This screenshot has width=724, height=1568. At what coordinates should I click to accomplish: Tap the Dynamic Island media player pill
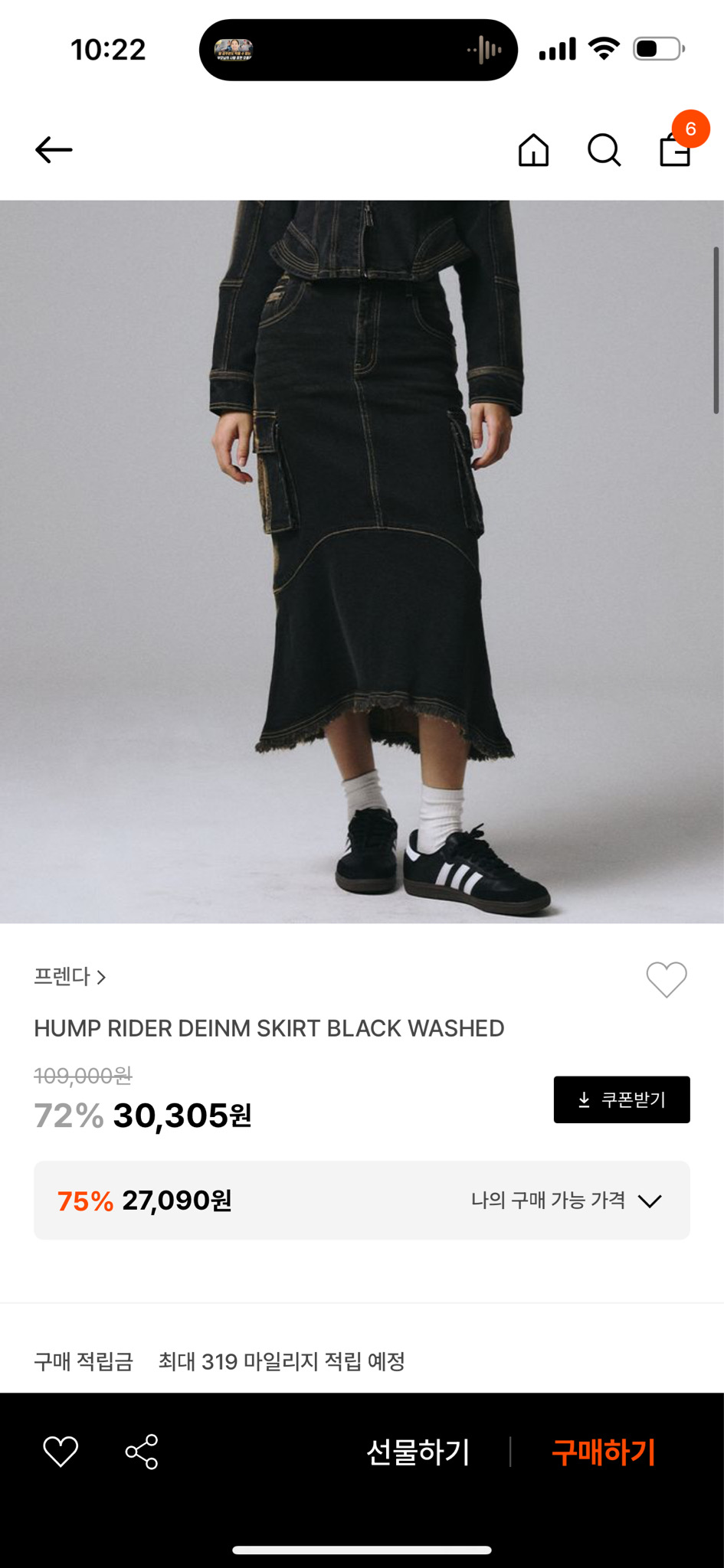[x=358, y=48]
